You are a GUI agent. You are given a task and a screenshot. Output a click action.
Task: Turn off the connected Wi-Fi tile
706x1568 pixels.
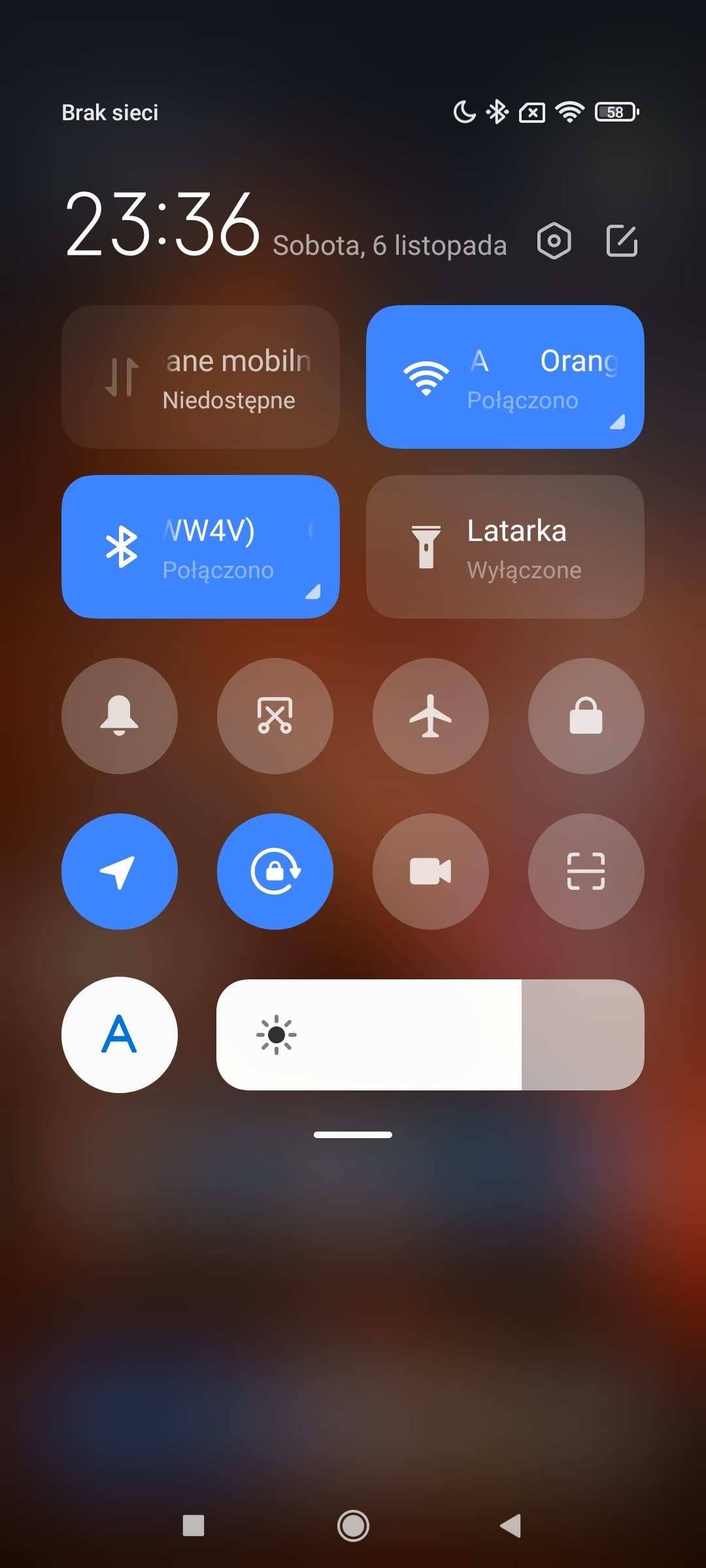tap(505, 377)
